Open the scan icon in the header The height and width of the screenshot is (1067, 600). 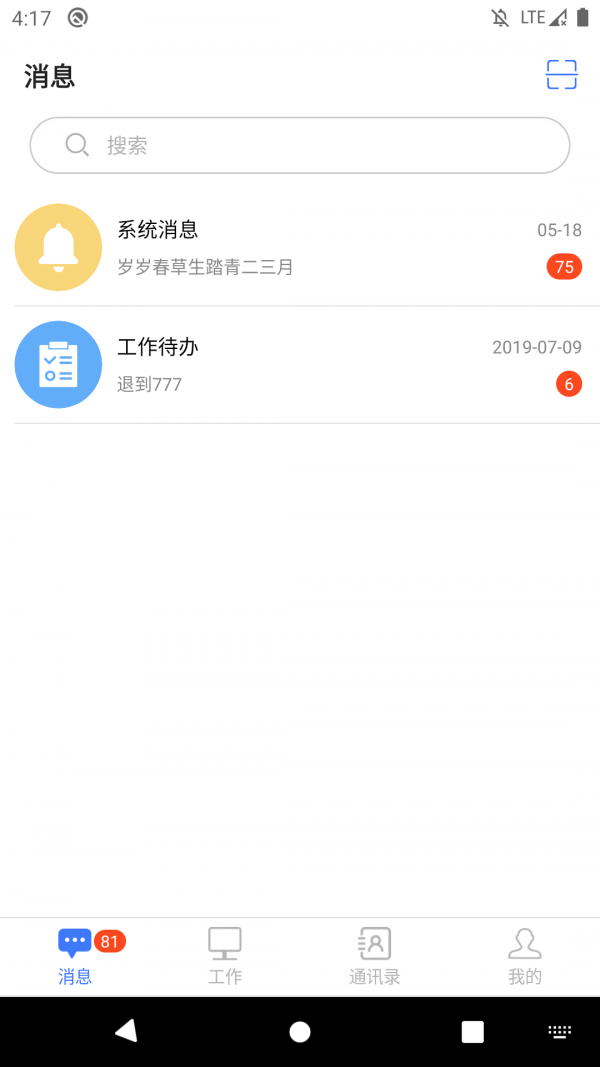561,75
